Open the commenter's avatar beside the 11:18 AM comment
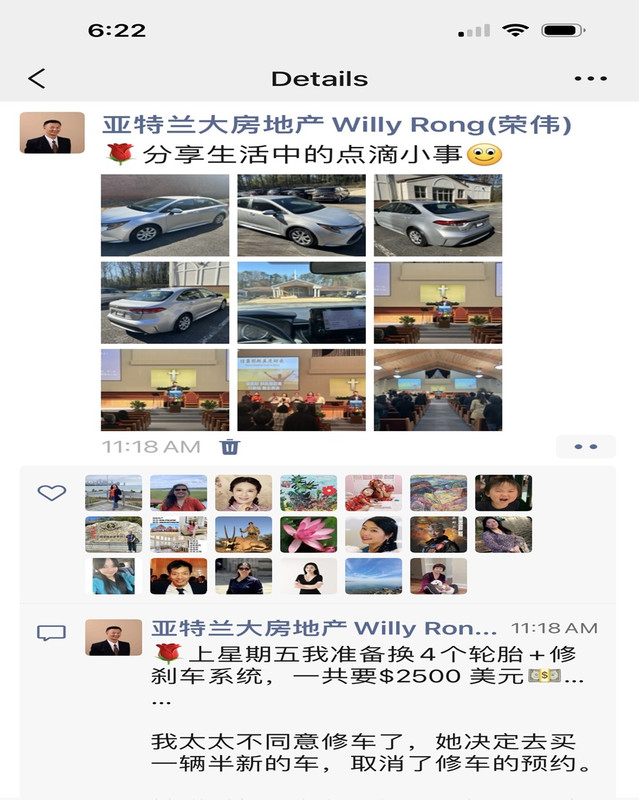This screenshot has height=800, width=639. click(x=113, y=637)
